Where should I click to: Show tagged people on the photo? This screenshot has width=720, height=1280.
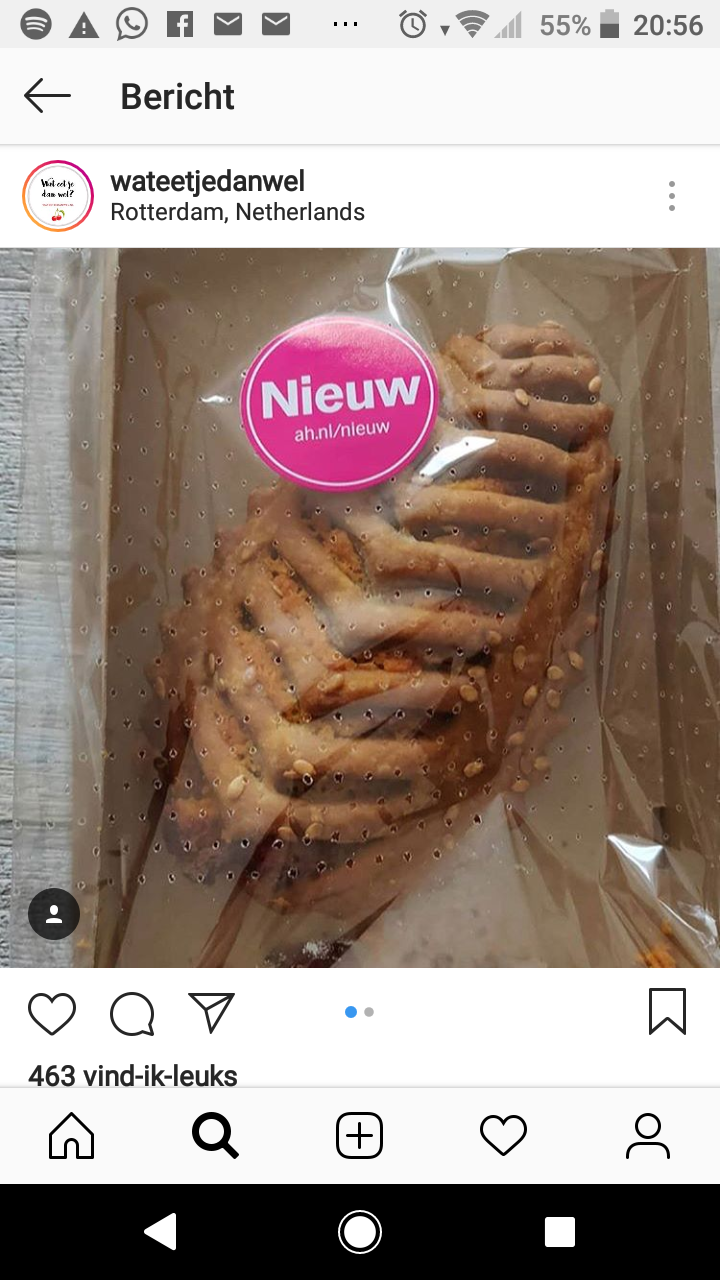pos(54,913)
